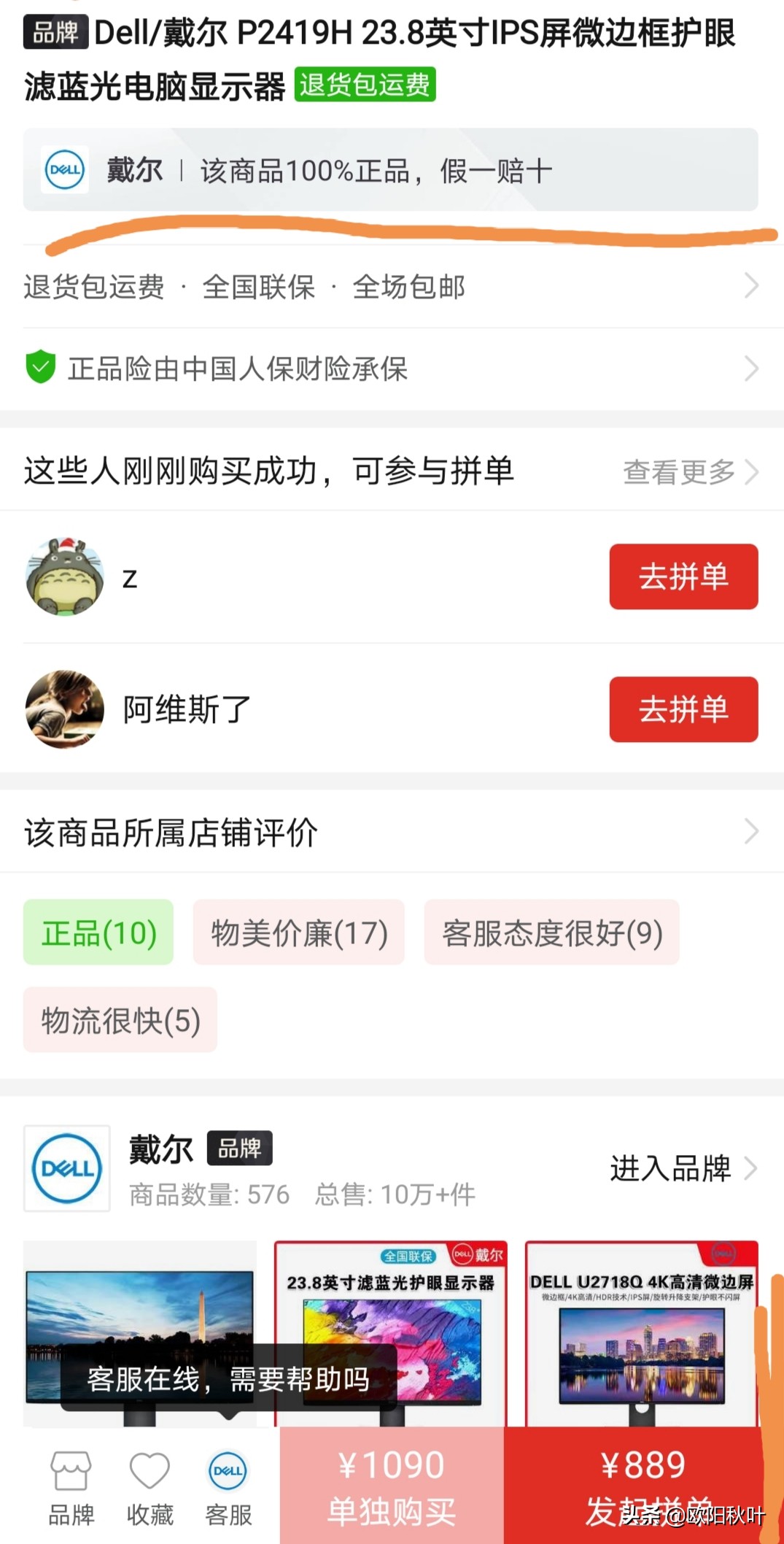The height and width of the screenshot is (1544, 784).
Task: Select the 物流很快(5) review tag
Action: click(x=120, y=1021)
